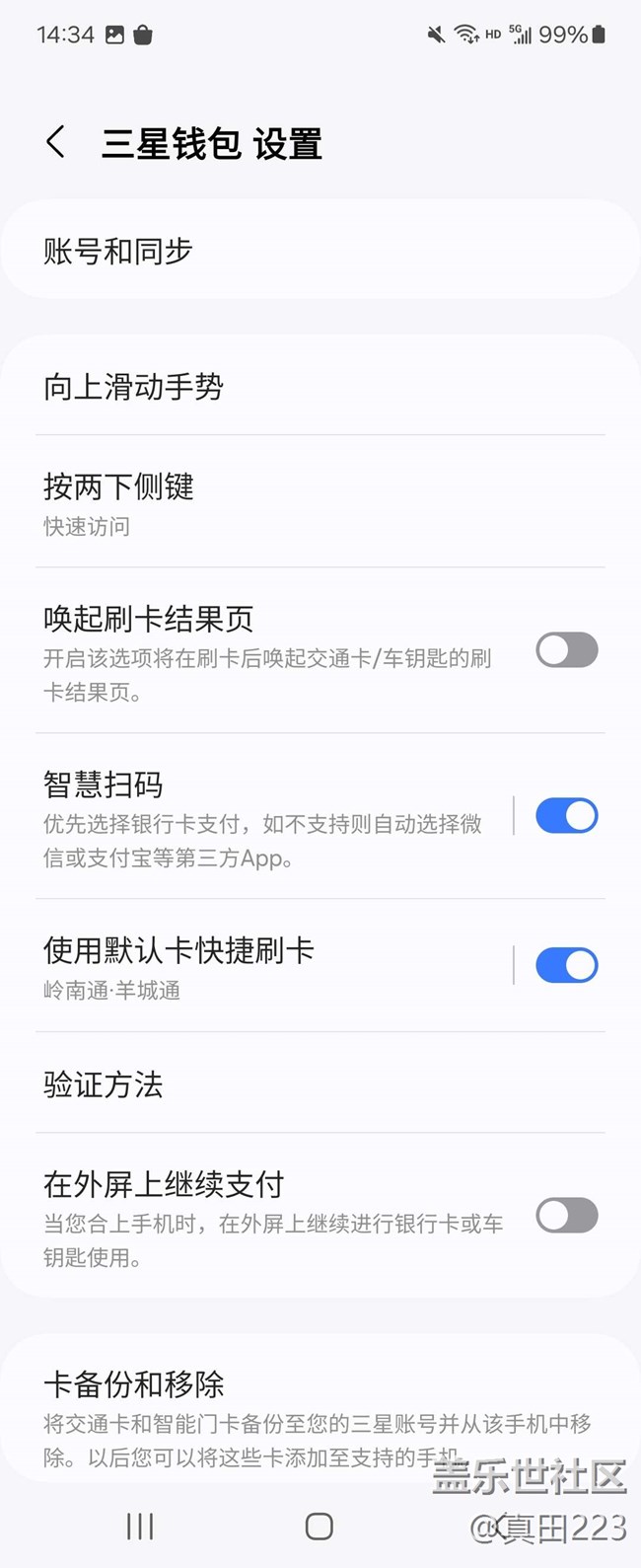Go back from 三星钱包 设置

click(56, 142)
